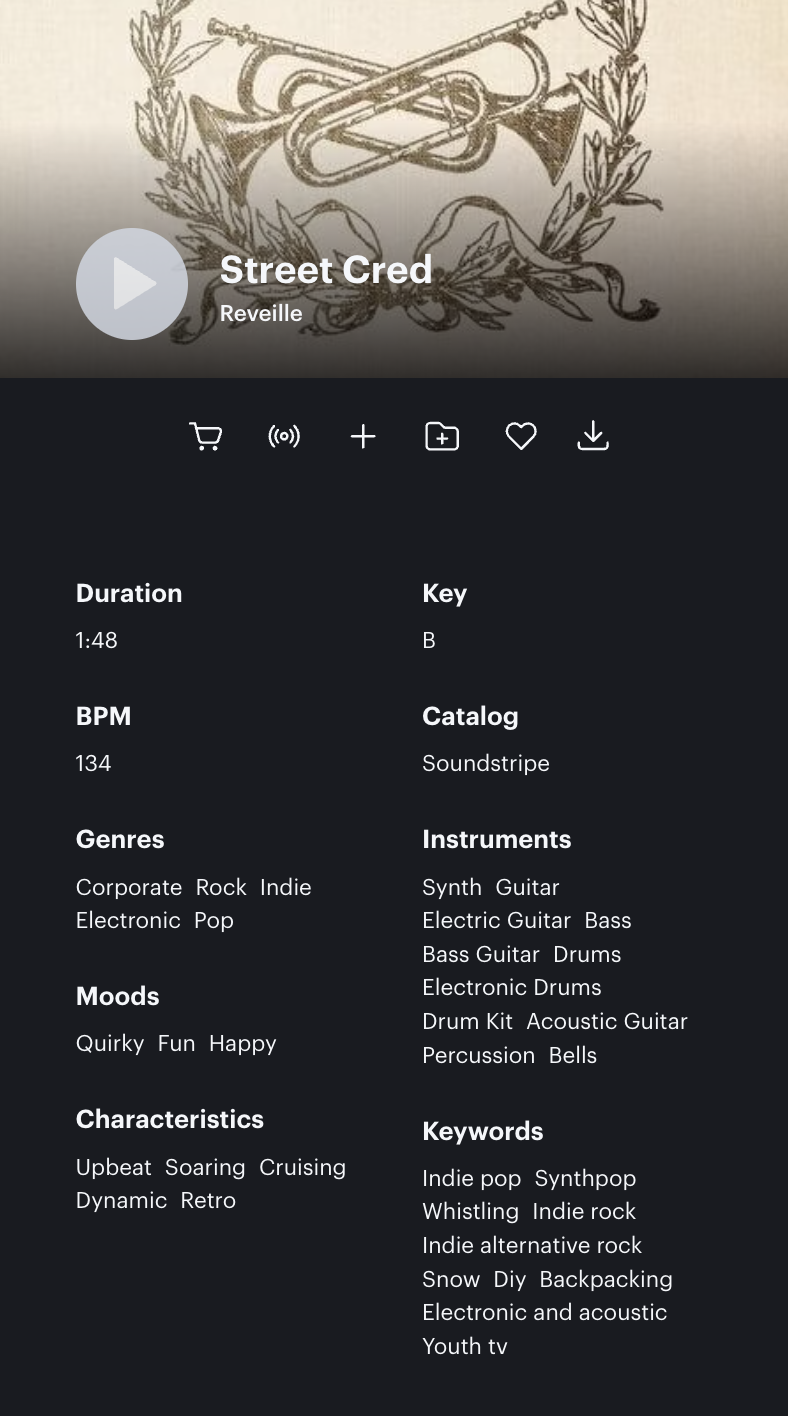Screen dimensions: 788x1416
Task: Open the similar songs radio icon
Action: [284, 436]
